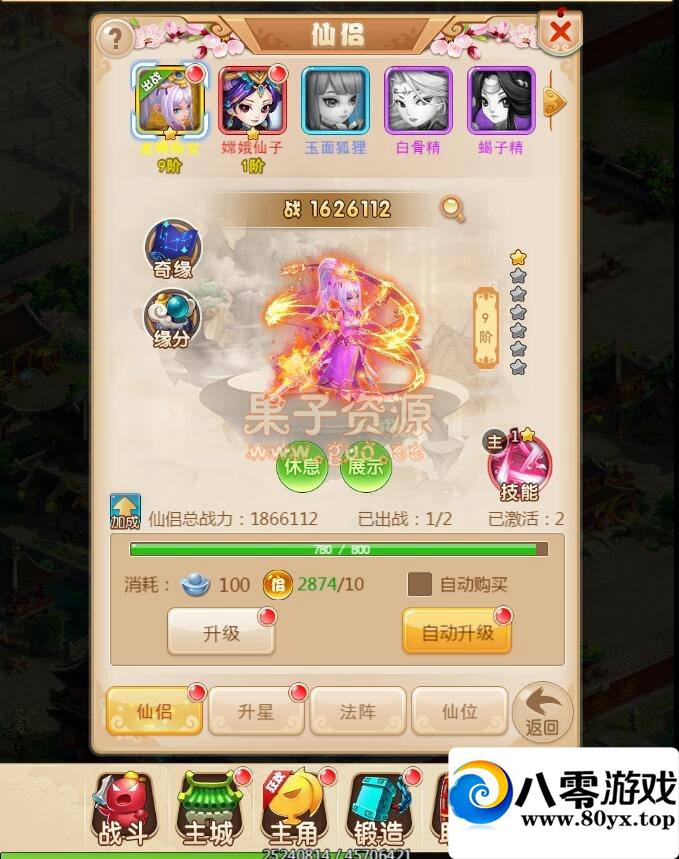Select the 蝎子精 companion portrait

click(x=501, y=100)
